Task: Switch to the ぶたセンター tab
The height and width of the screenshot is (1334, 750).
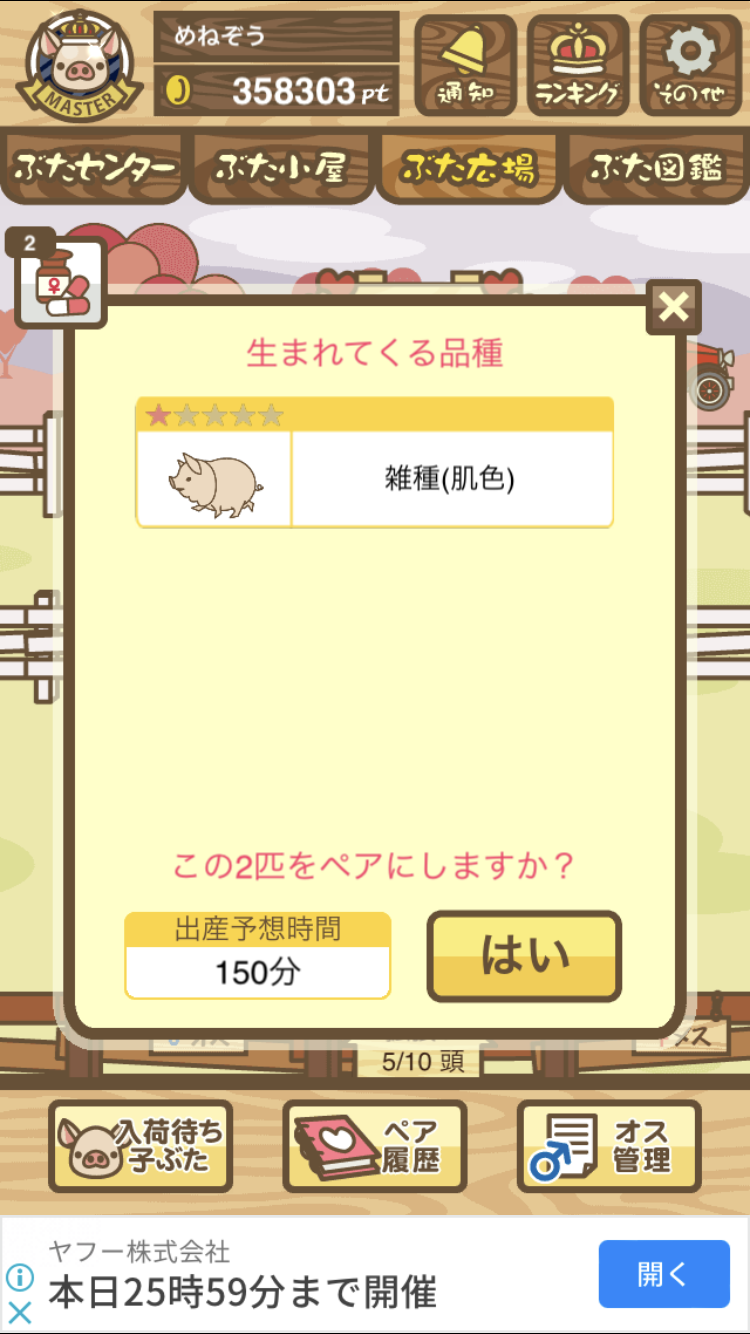Action: click(x=96, y=168)
